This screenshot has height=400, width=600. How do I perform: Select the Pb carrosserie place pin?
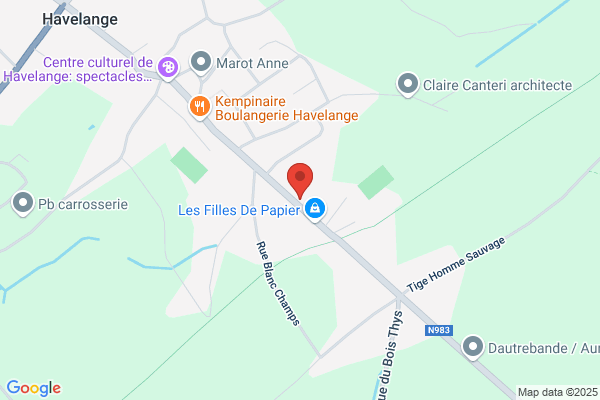[x=23, y=203]
